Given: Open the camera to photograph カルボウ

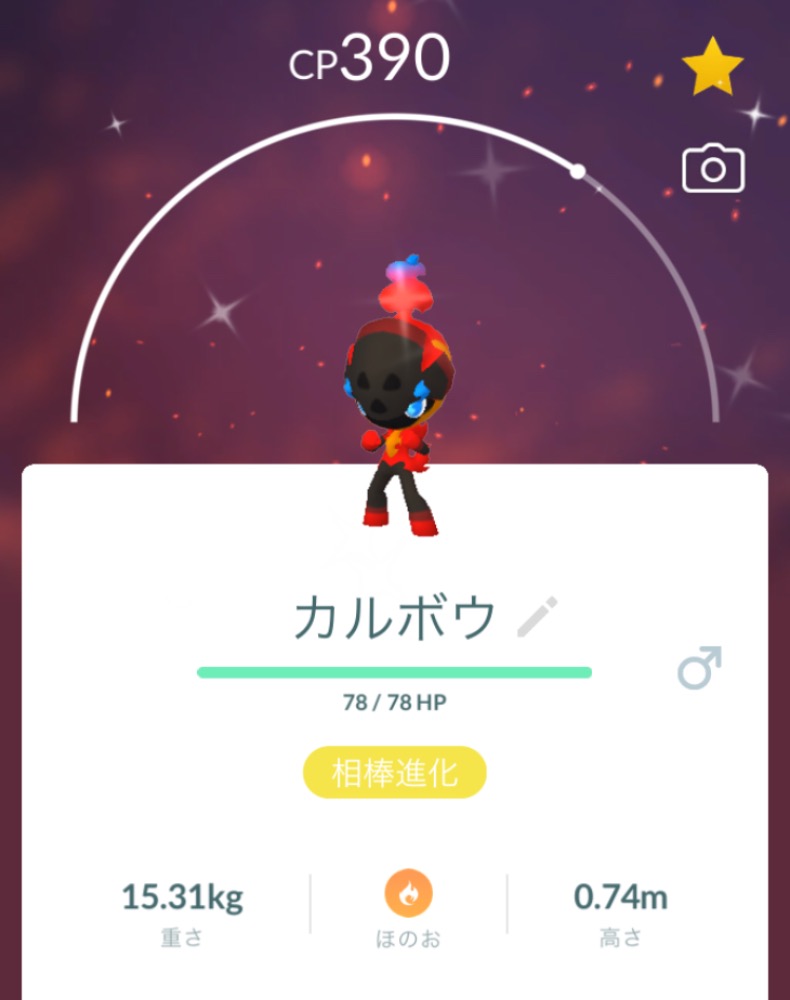Looking at the screenshot, I should click(713, 169).
